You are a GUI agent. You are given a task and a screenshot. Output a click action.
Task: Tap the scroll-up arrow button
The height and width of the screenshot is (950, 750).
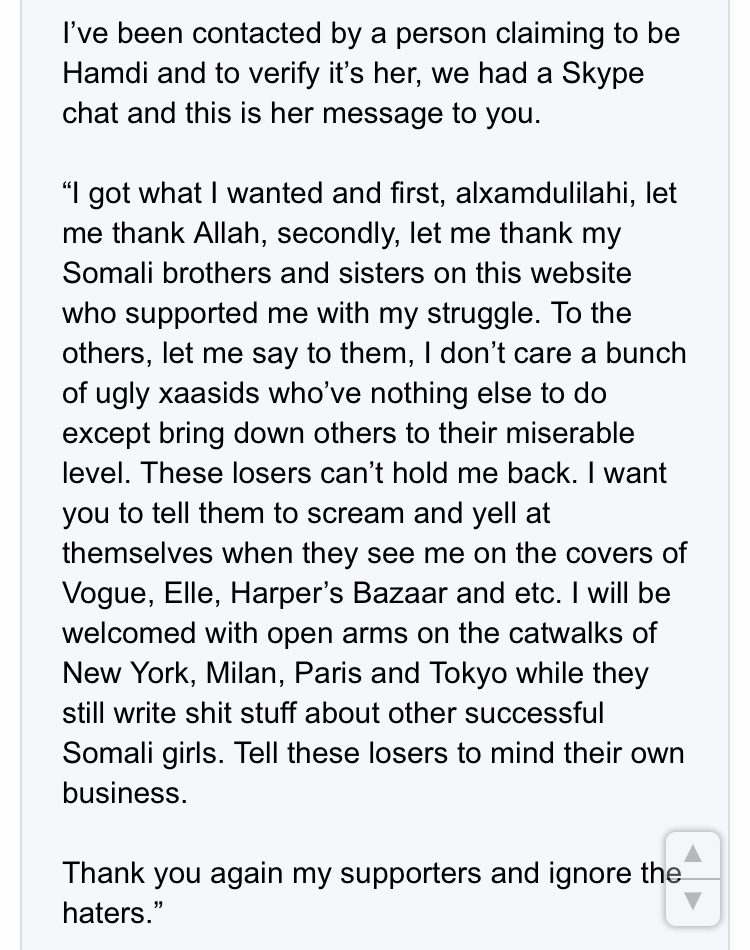(692, 855)
